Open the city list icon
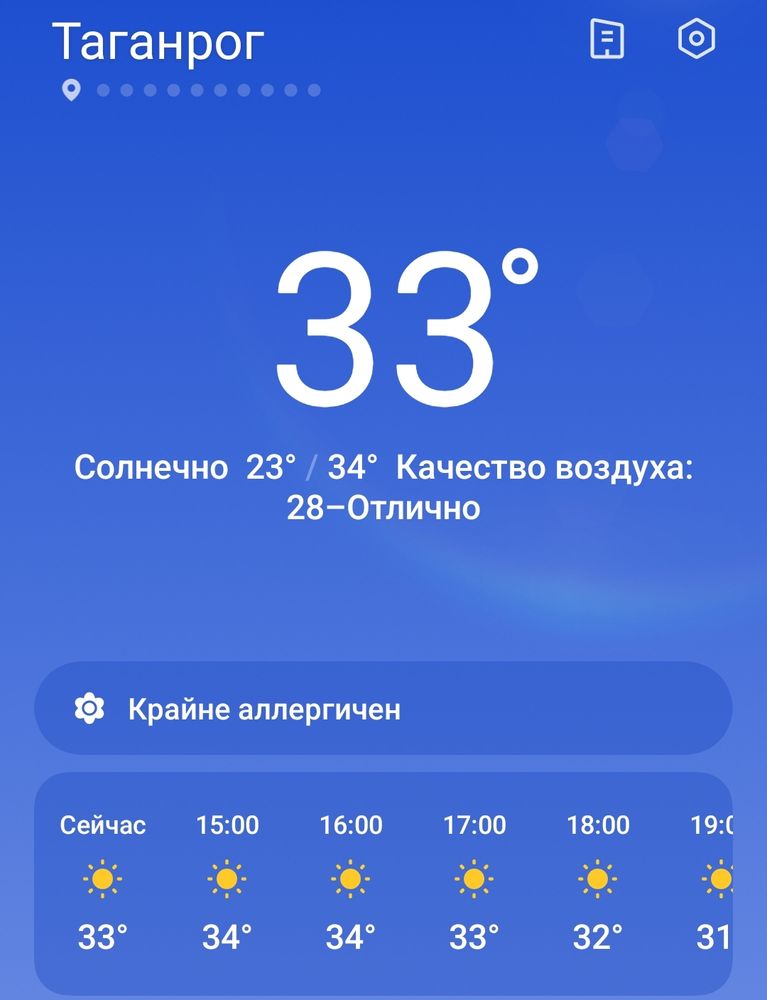Image resolution: width=767 pixels, height=1000 pixels. (606, 39)
